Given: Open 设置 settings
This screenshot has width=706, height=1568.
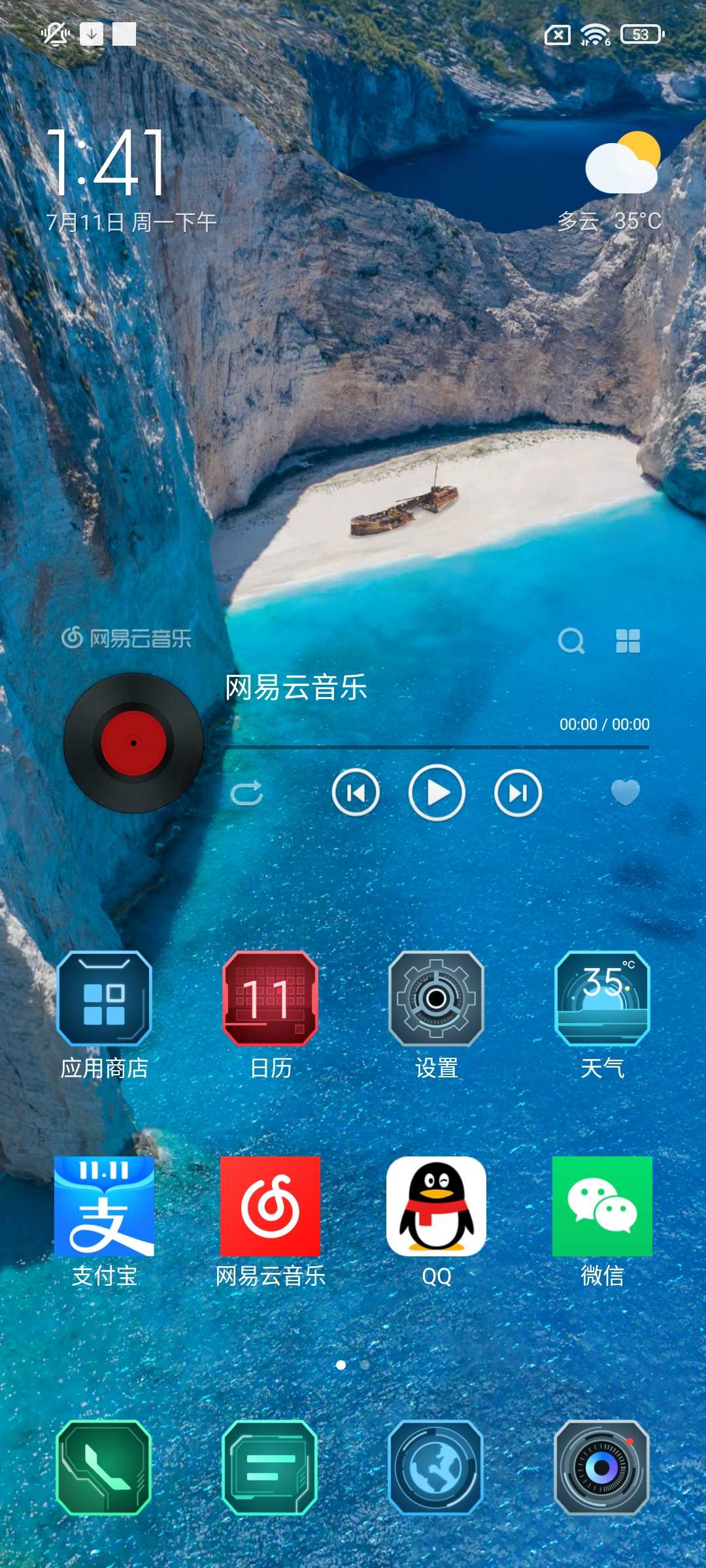Looking at the screenshot, I should point(436,998).
